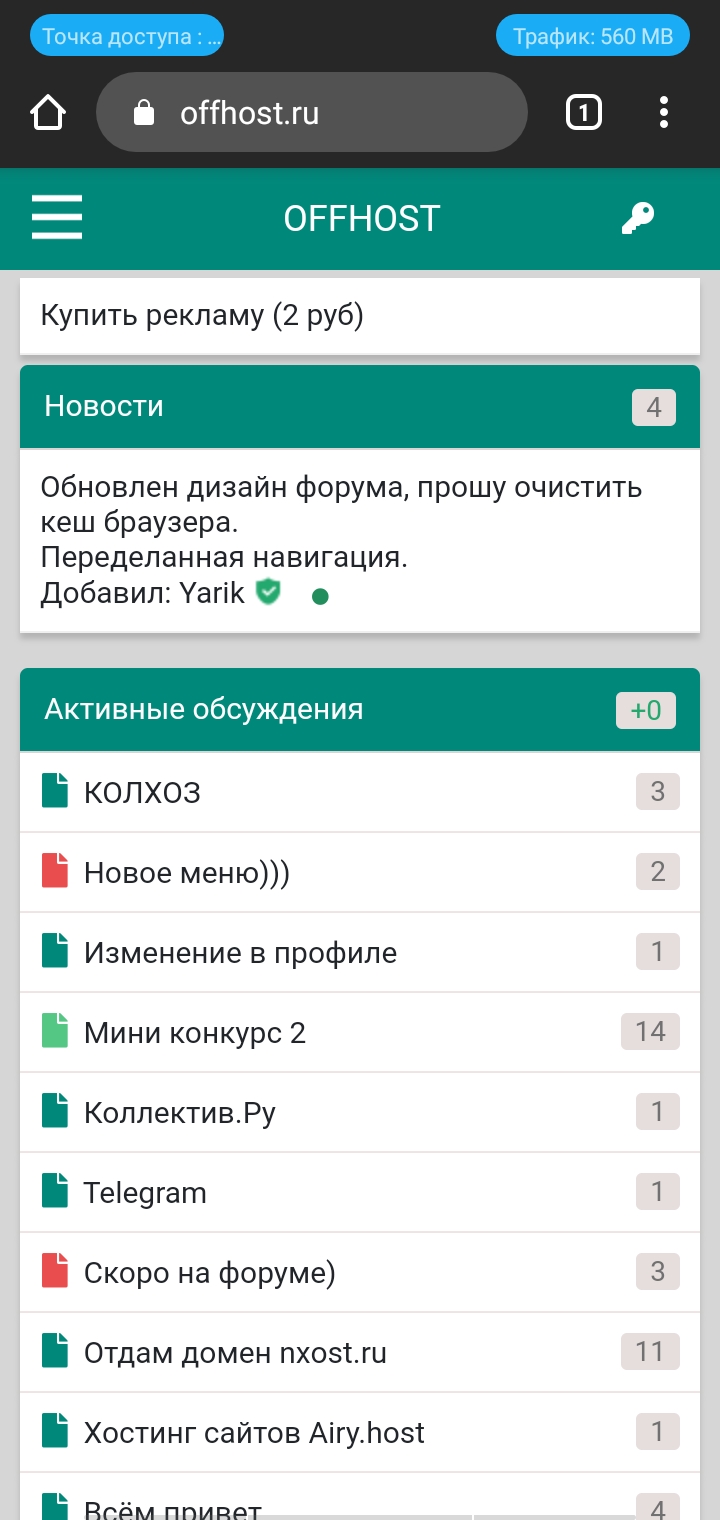Open the КОЛХОЗ discussion
720x1520 pixels.
click(x=142, y=792)
